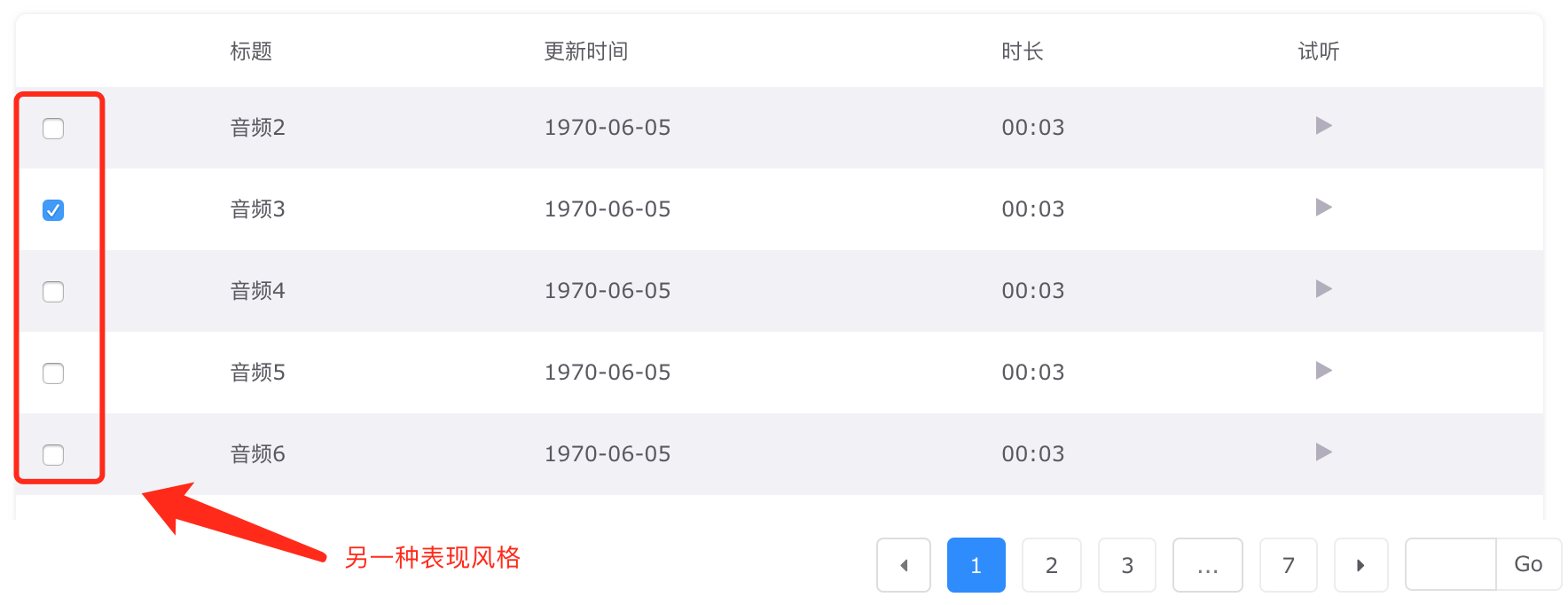Viewport: 1568px width, 605px height.
Task: Select the checkbox for 音频4
Action: [53, 292]
